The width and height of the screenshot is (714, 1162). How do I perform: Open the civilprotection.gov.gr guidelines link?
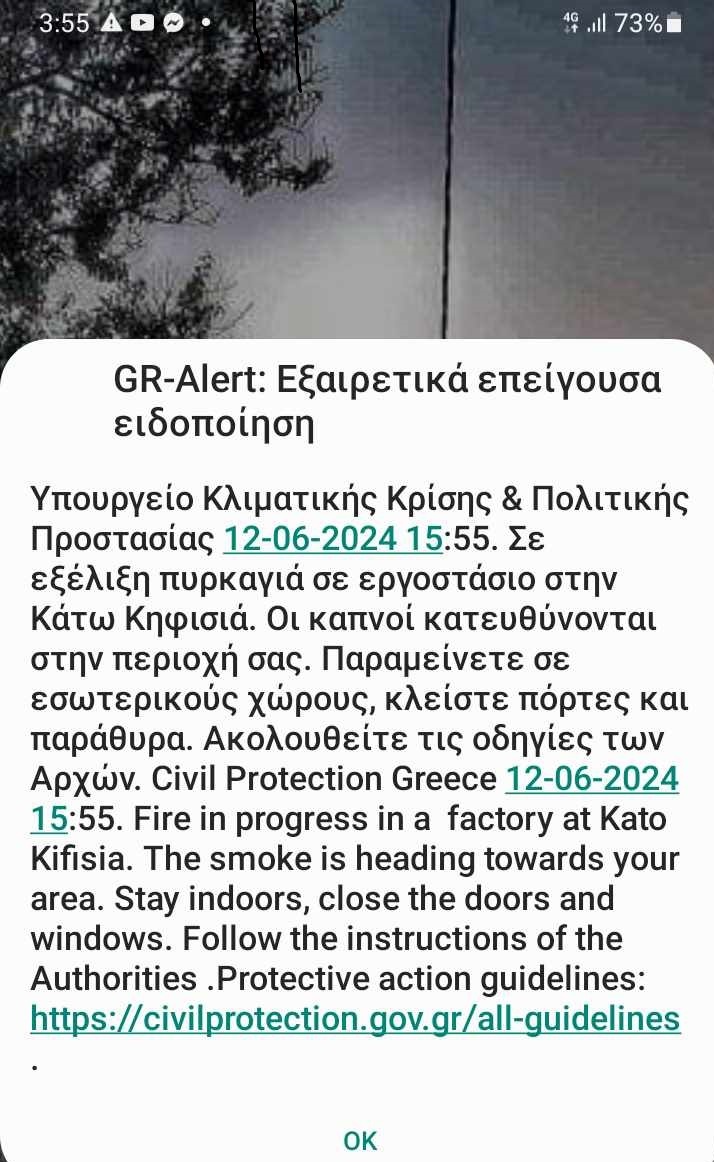[x=355, y=1019]
